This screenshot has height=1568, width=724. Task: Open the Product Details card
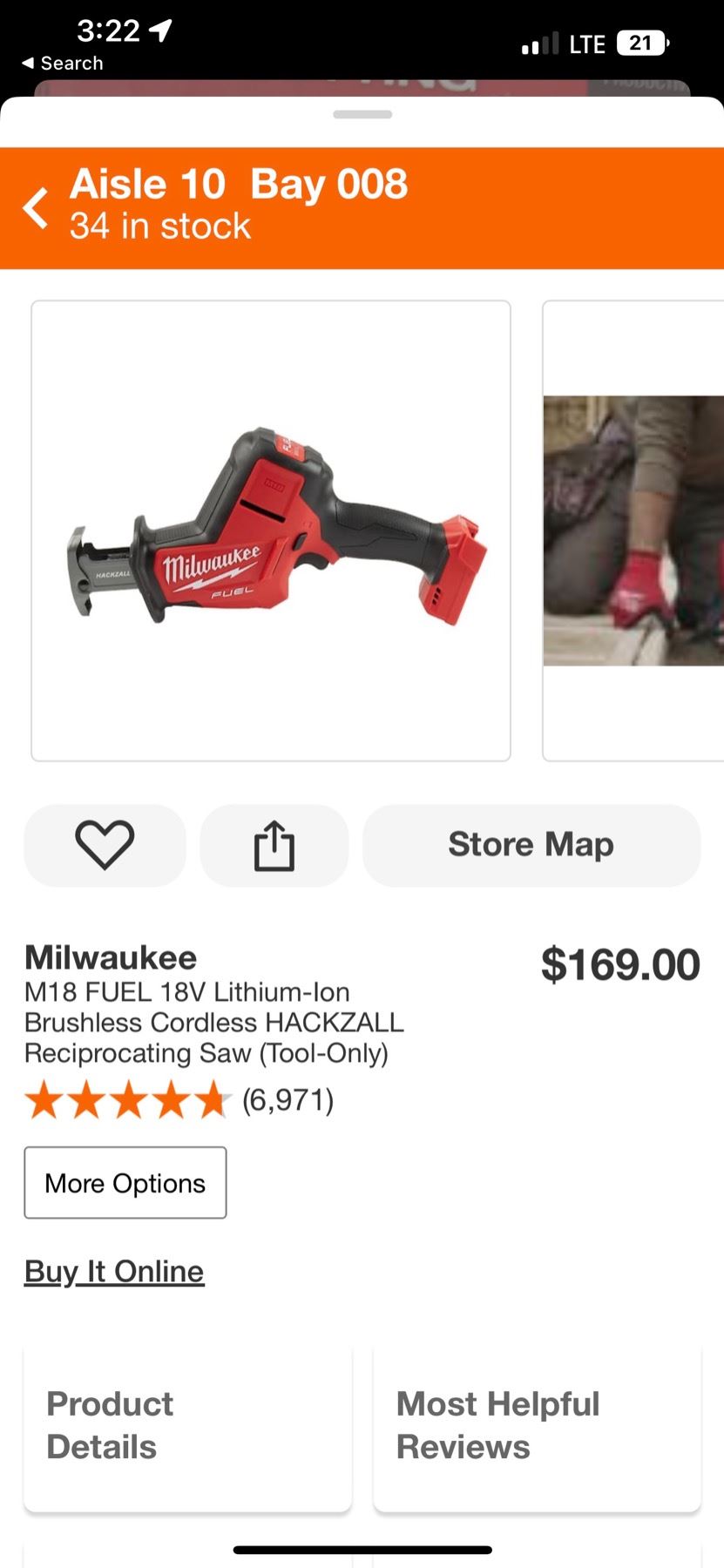click(x=187, y=1425)
